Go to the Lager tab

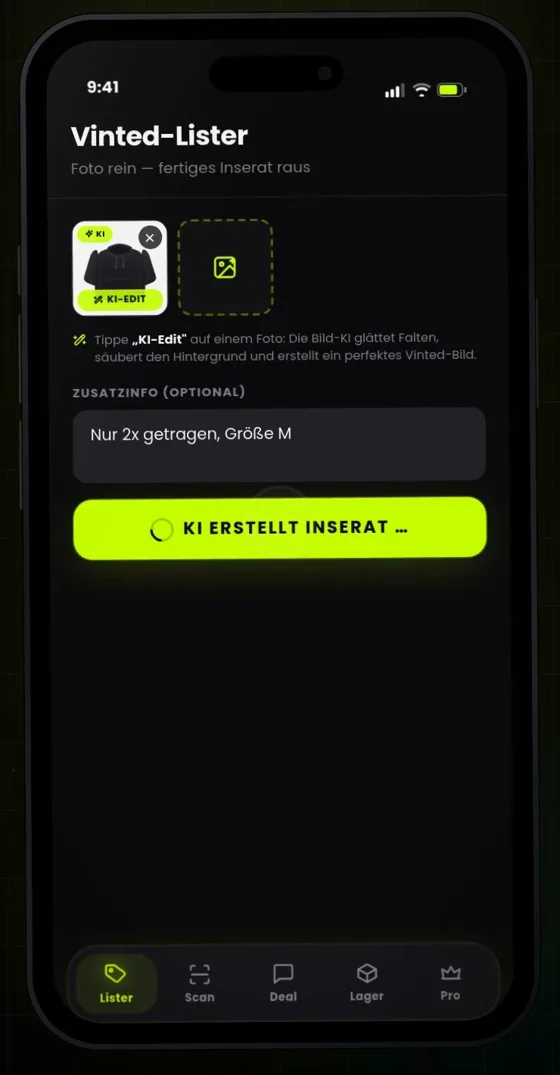367,983
